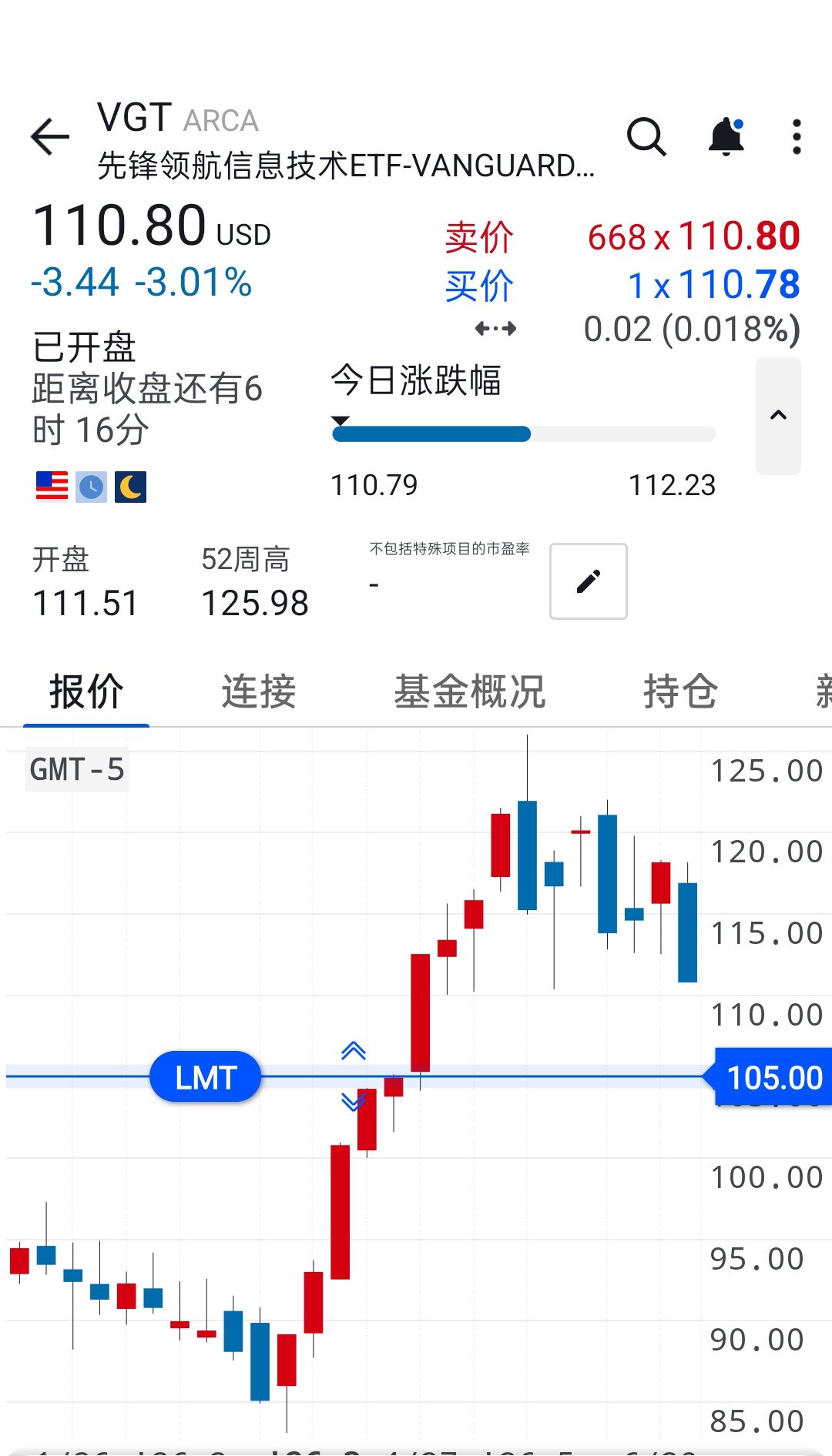Image resolution: width=832 pixels, height=1456 pixels.
Task: Open the overflow menu
Action: (797, 137)
